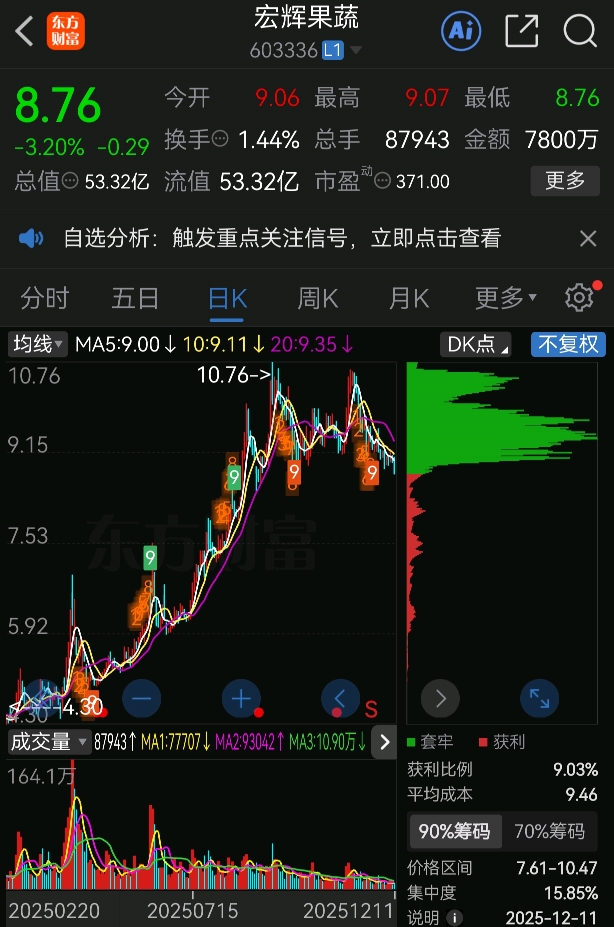The height and width of the screenshot is (927, 614).
Task: Open the search magnifier
Action: click(x=580, y=31)
